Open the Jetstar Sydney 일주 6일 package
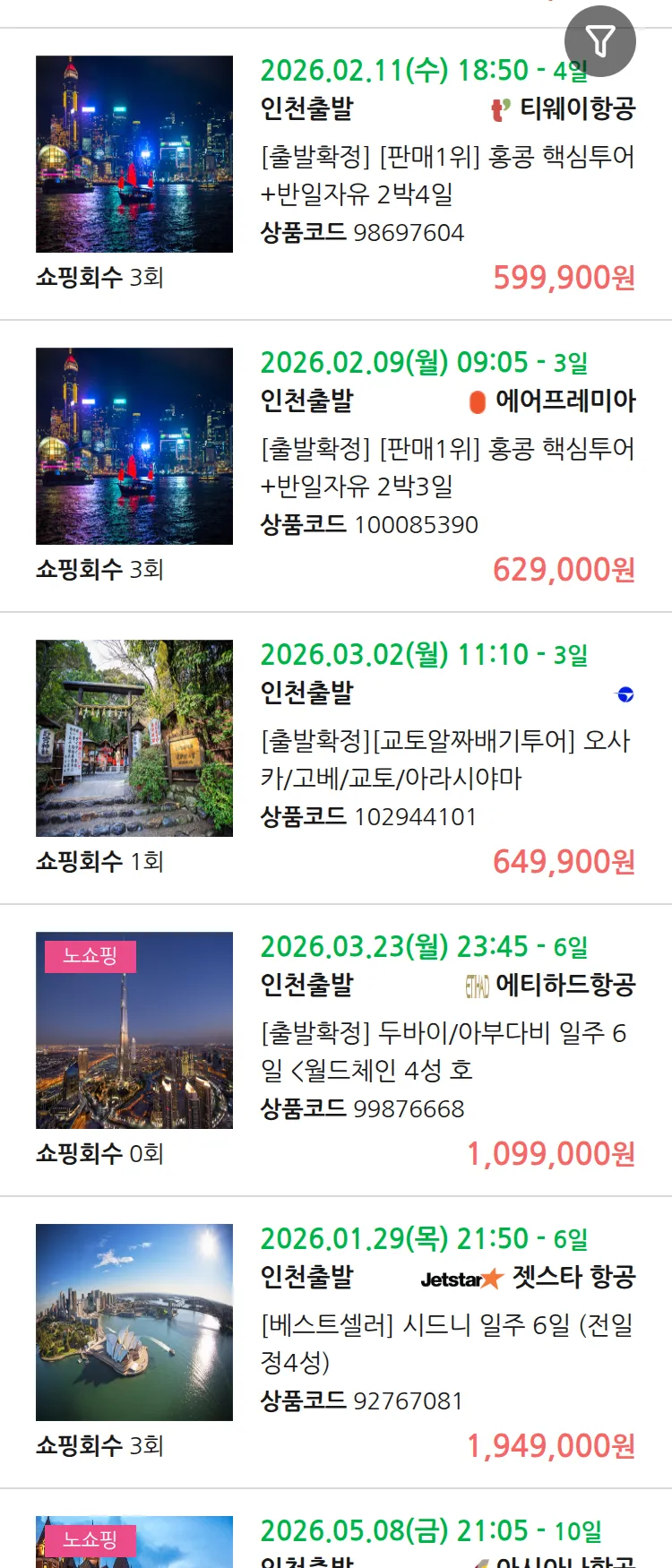Viewport: 672px width, 1568px height. [x=447, y=1343]
